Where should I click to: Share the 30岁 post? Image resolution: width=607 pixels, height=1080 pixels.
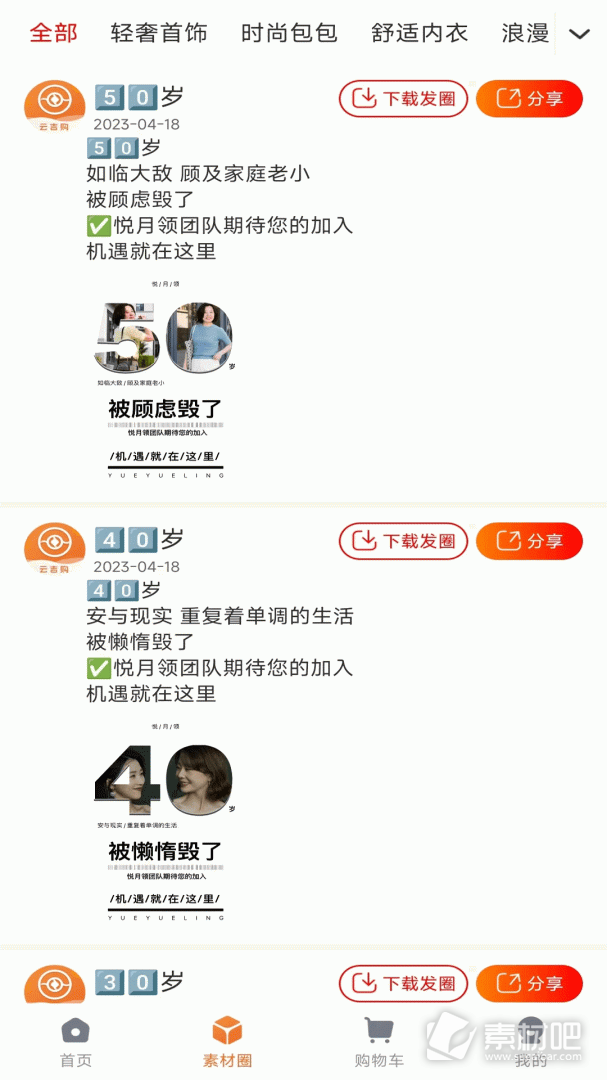click(x=529, y=984)
